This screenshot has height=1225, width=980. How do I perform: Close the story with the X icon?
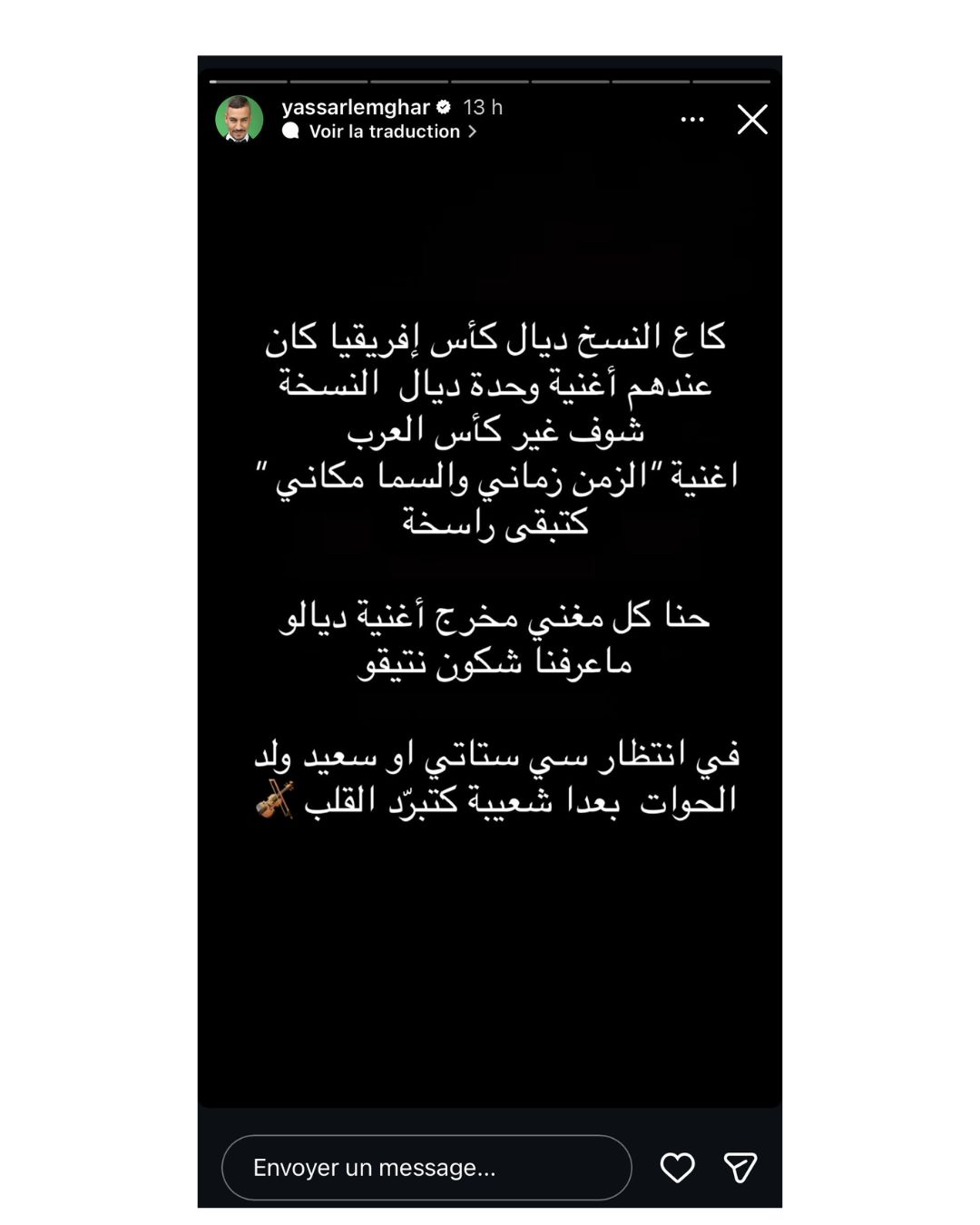752,119
